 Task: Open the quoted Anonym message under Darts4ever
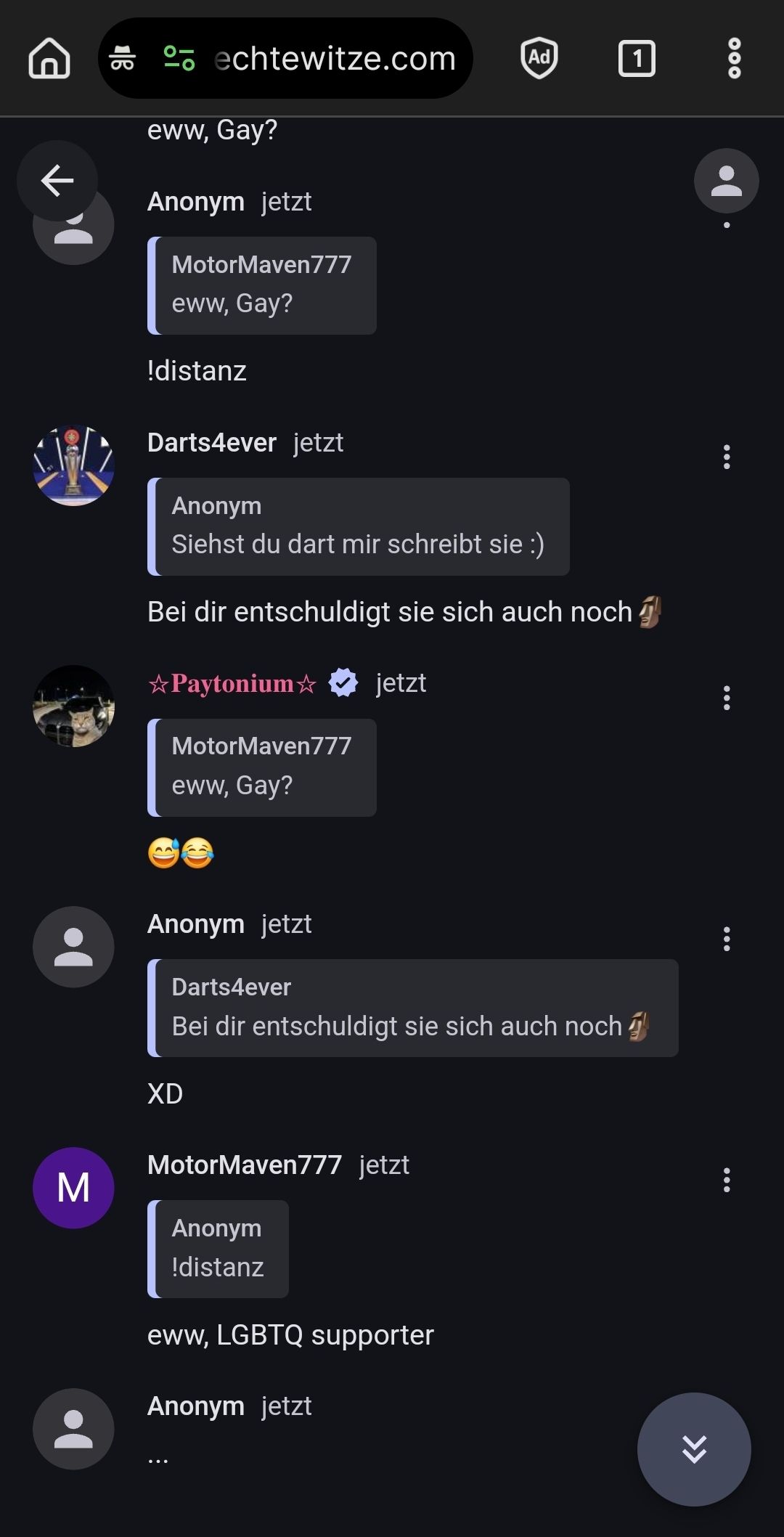click(x=358, y=526)
